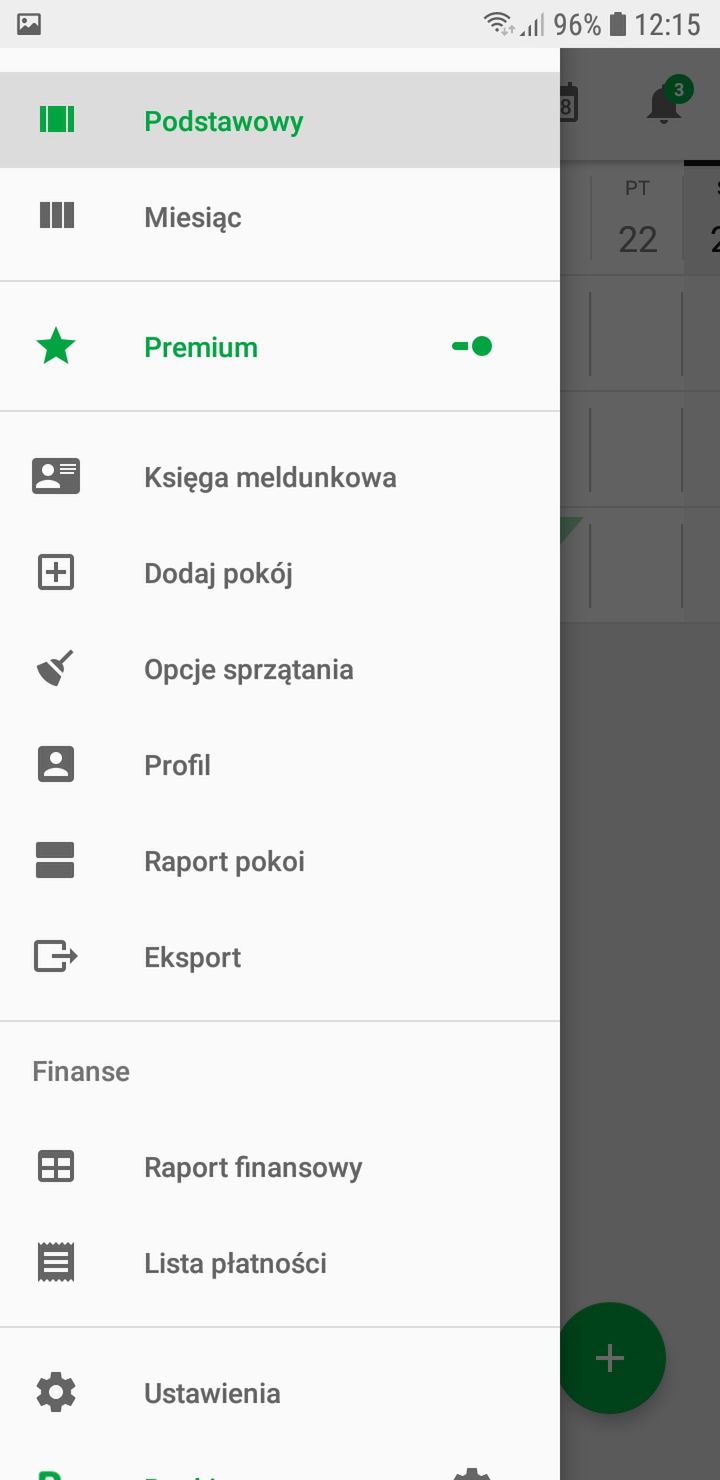
Task: Select Eksport
Action: tap(280, 956)
